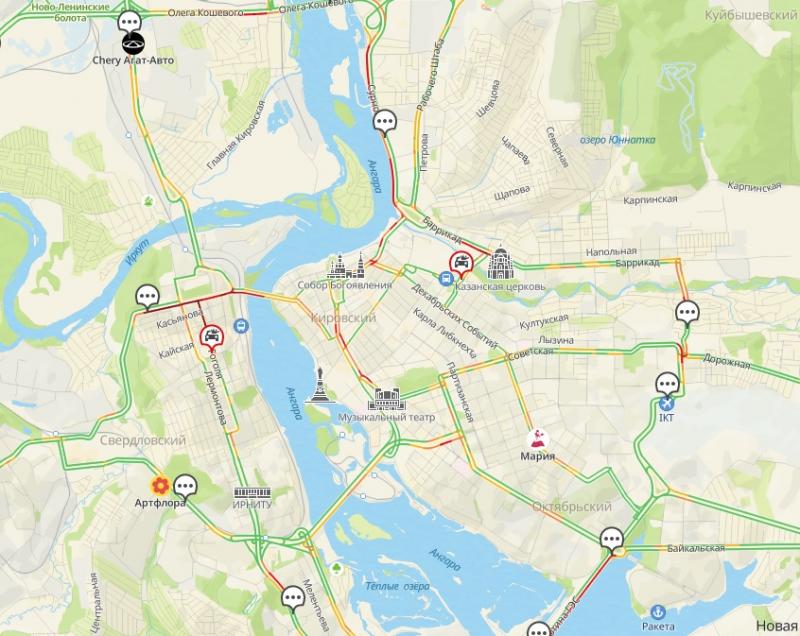Select the IKT map marker
Image resolution: width=800 pixels, height=636 pixels.
pos(667,402)
